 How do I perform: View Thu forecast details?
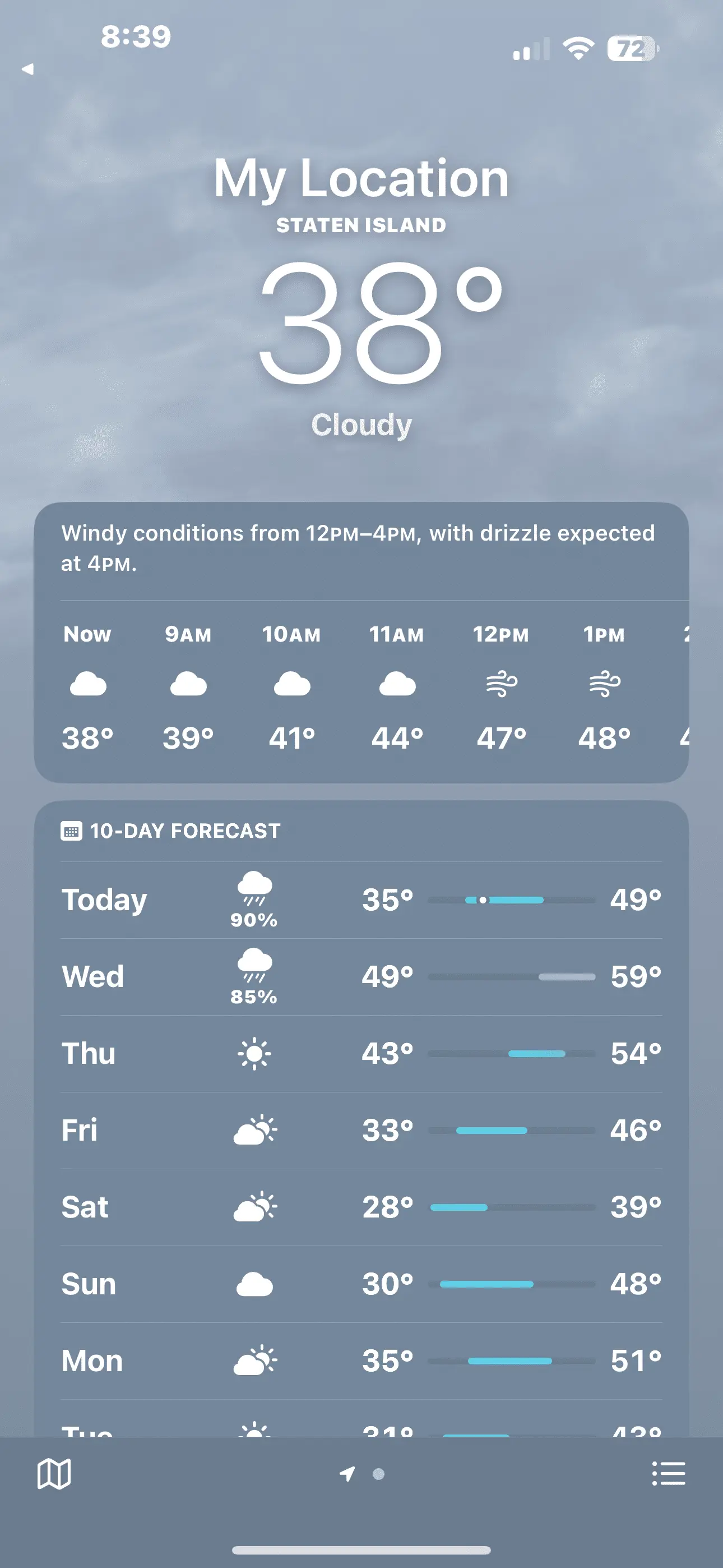click(361, 1053)
